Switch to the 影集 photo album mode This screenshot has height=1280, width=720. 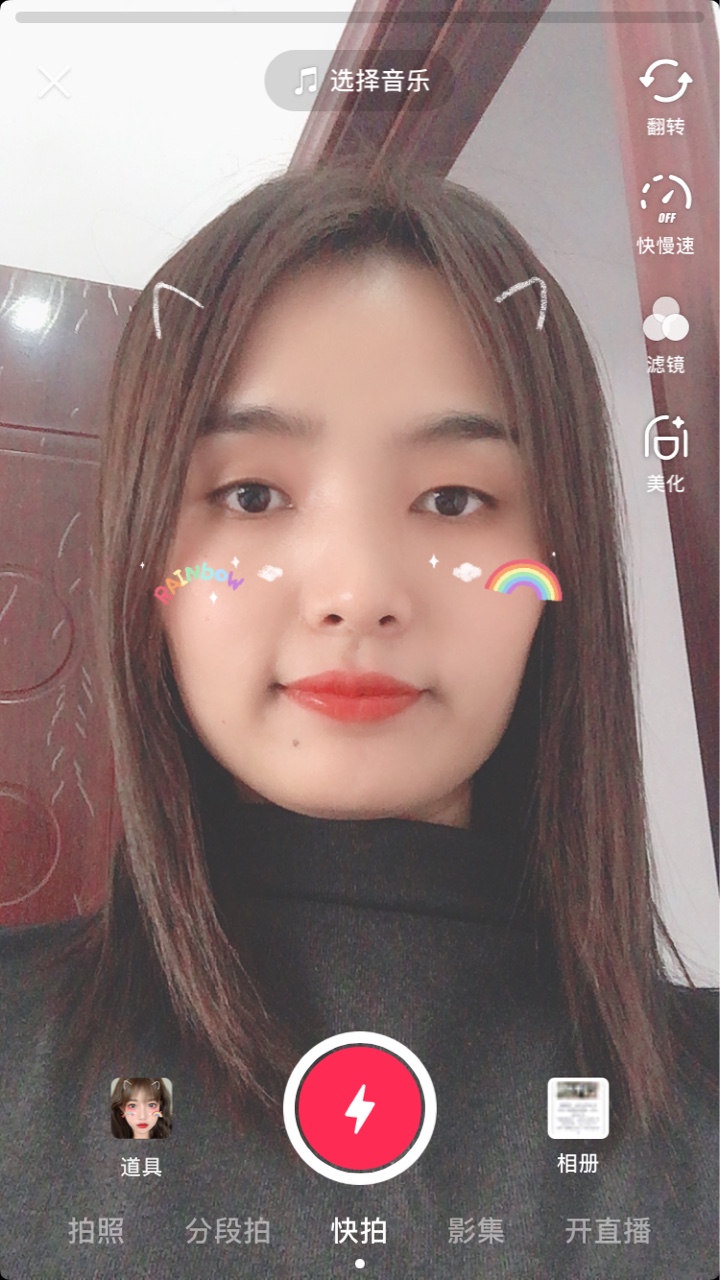(x=476, y=1231)
